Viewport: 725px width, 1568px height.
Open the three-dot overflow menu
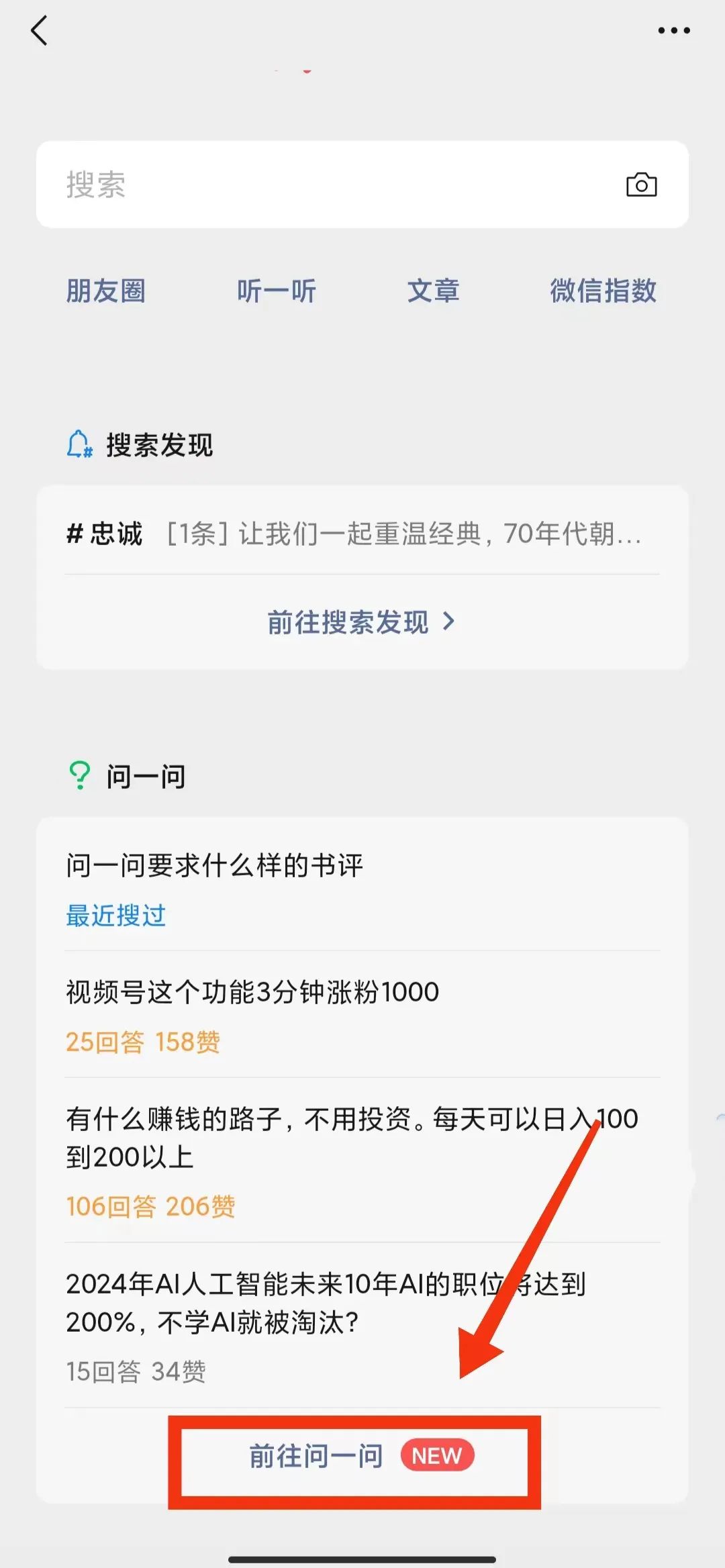coord(673,31)
